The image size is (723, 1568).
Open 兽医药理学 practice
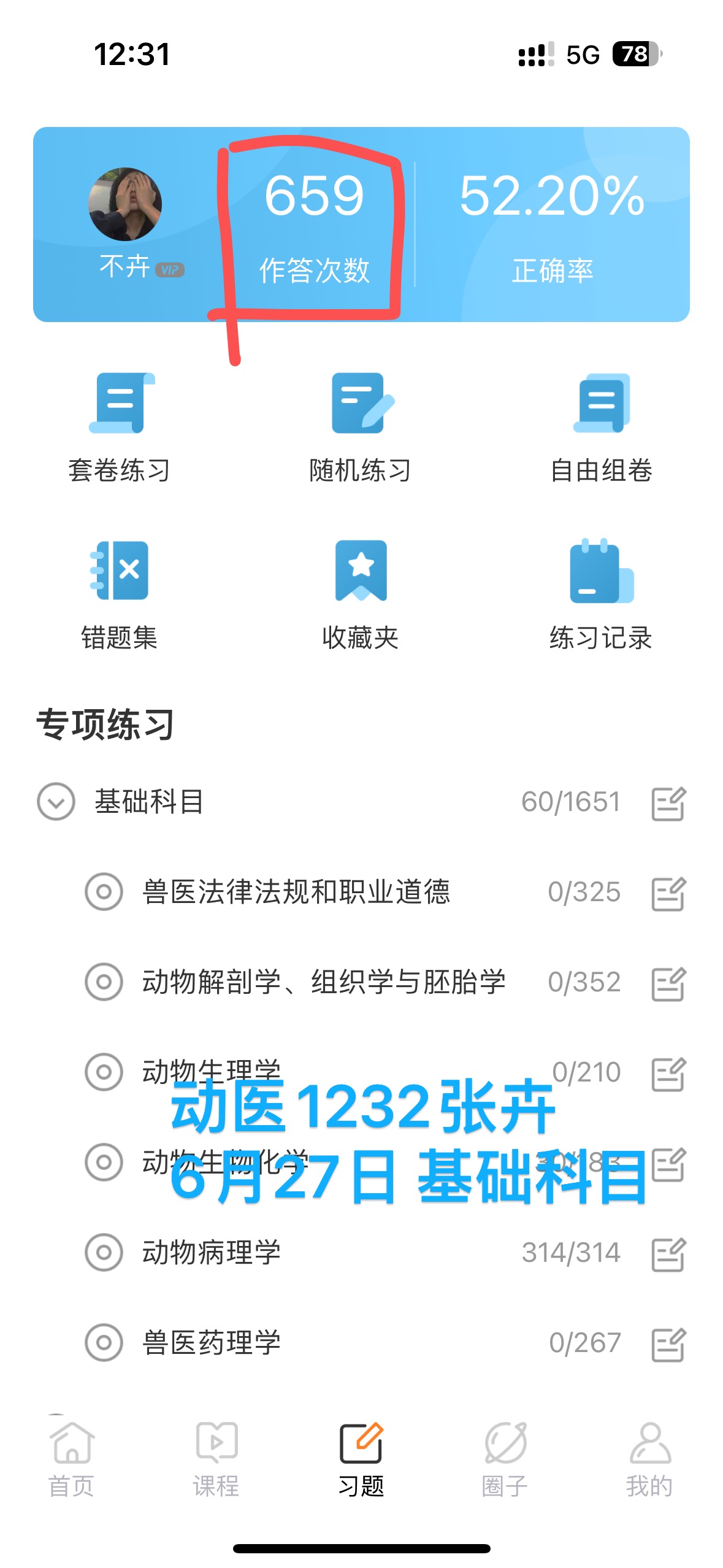212,1342
